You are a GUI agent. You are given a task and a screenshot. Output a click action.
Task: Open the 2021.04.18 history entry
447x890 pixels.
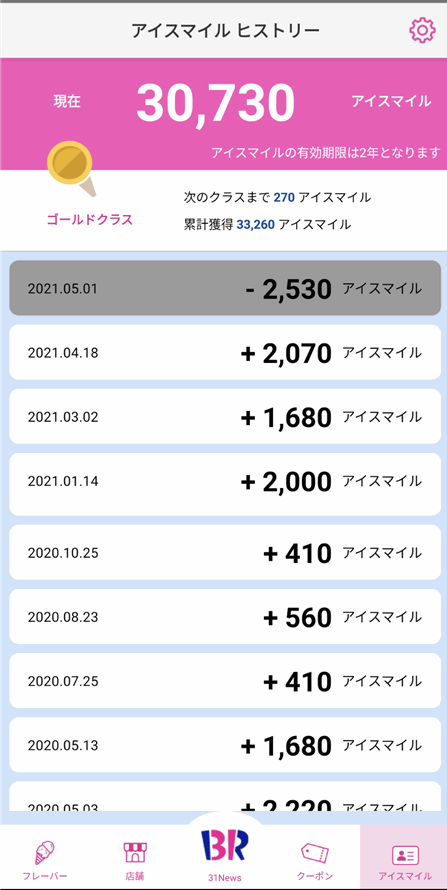pos(225,352)
